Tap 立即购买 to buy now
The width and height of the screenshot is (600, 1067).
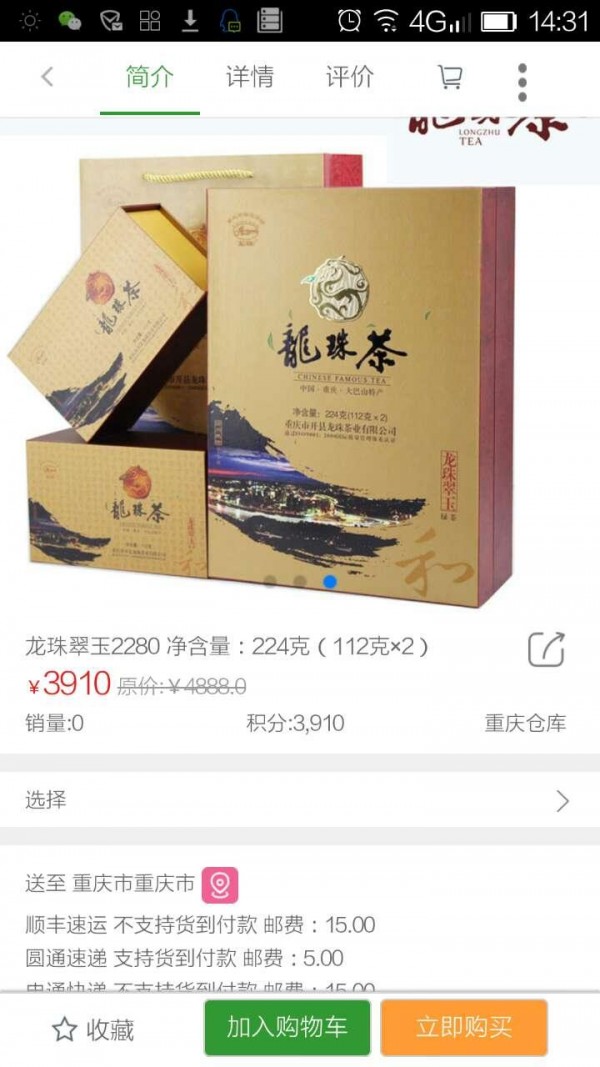[x=463, y=1028]
